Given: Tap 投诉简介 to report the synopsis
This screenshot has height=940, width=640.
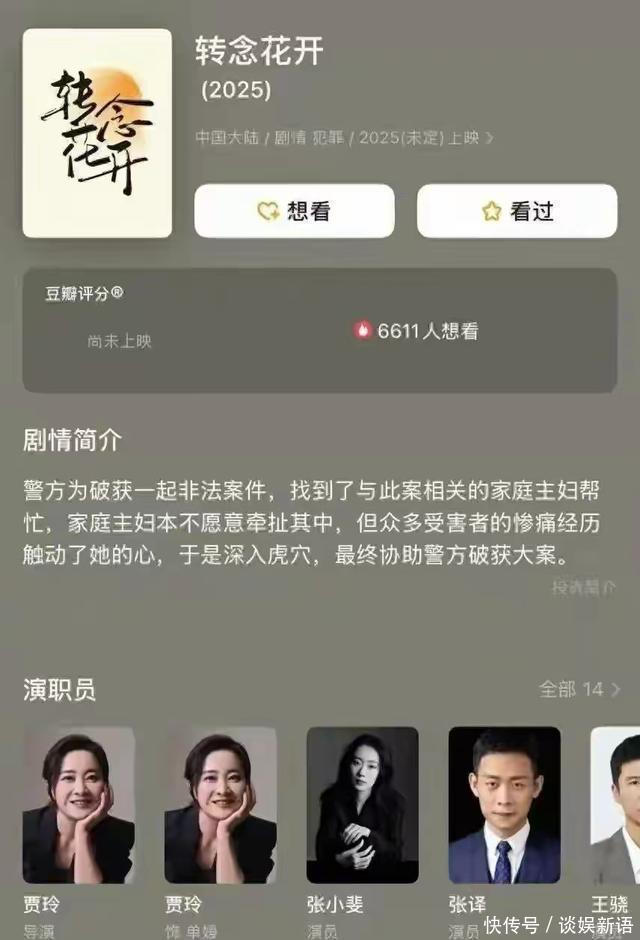Looking at the screenshot, I should click(584, 587).
